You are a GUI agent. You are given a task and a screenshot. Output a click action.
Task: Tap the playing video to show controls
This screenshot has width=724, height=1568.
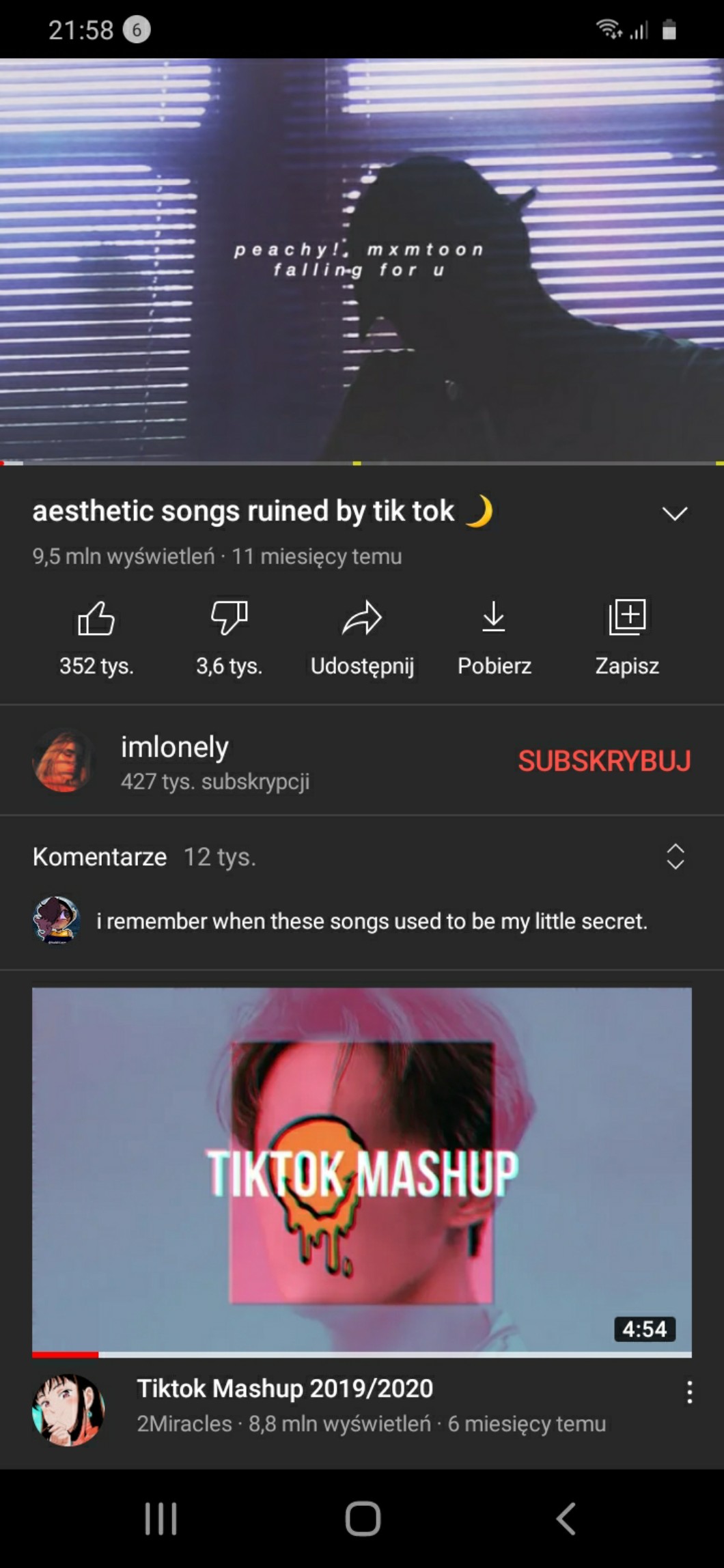362,260
